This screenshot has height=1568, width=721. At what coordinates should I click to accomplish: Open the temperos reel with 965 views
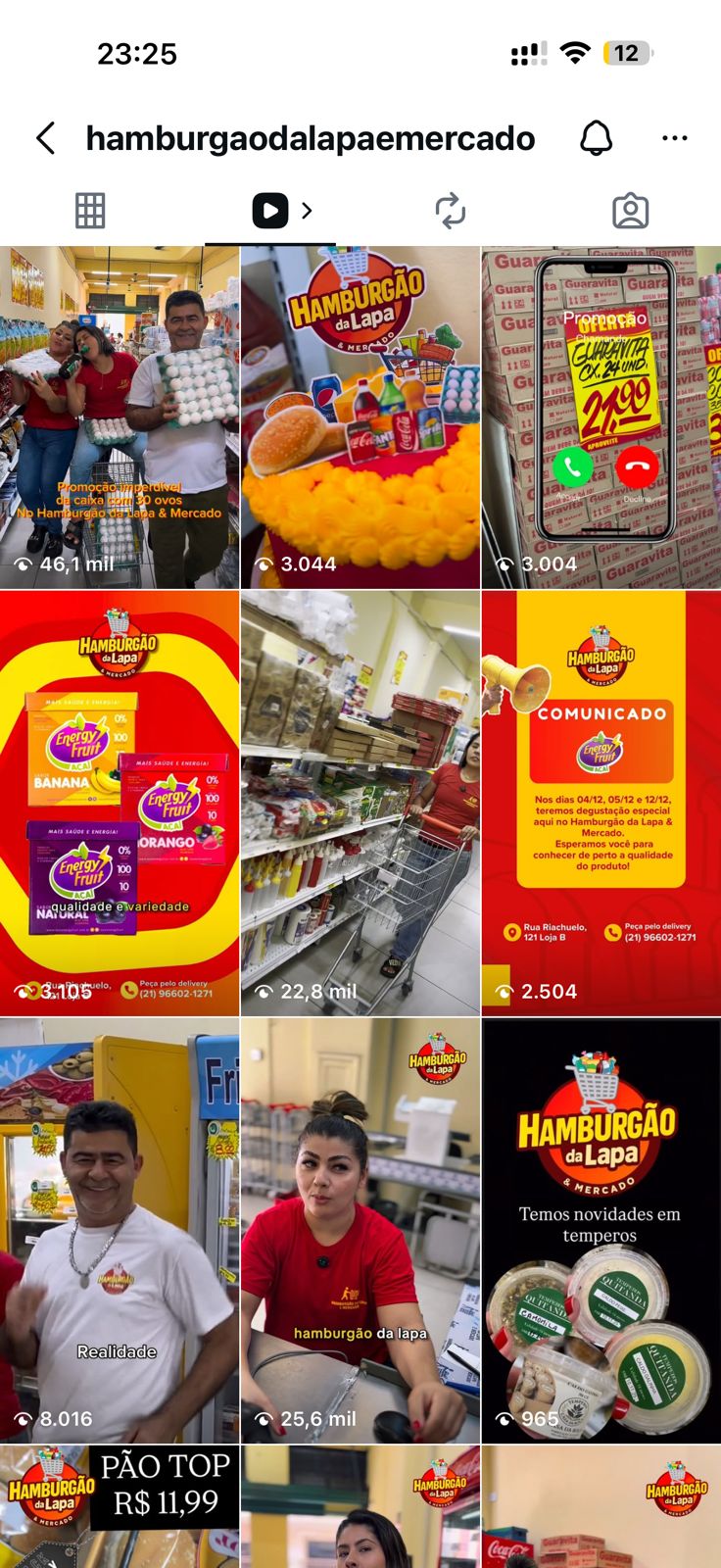pos(601,1230)
